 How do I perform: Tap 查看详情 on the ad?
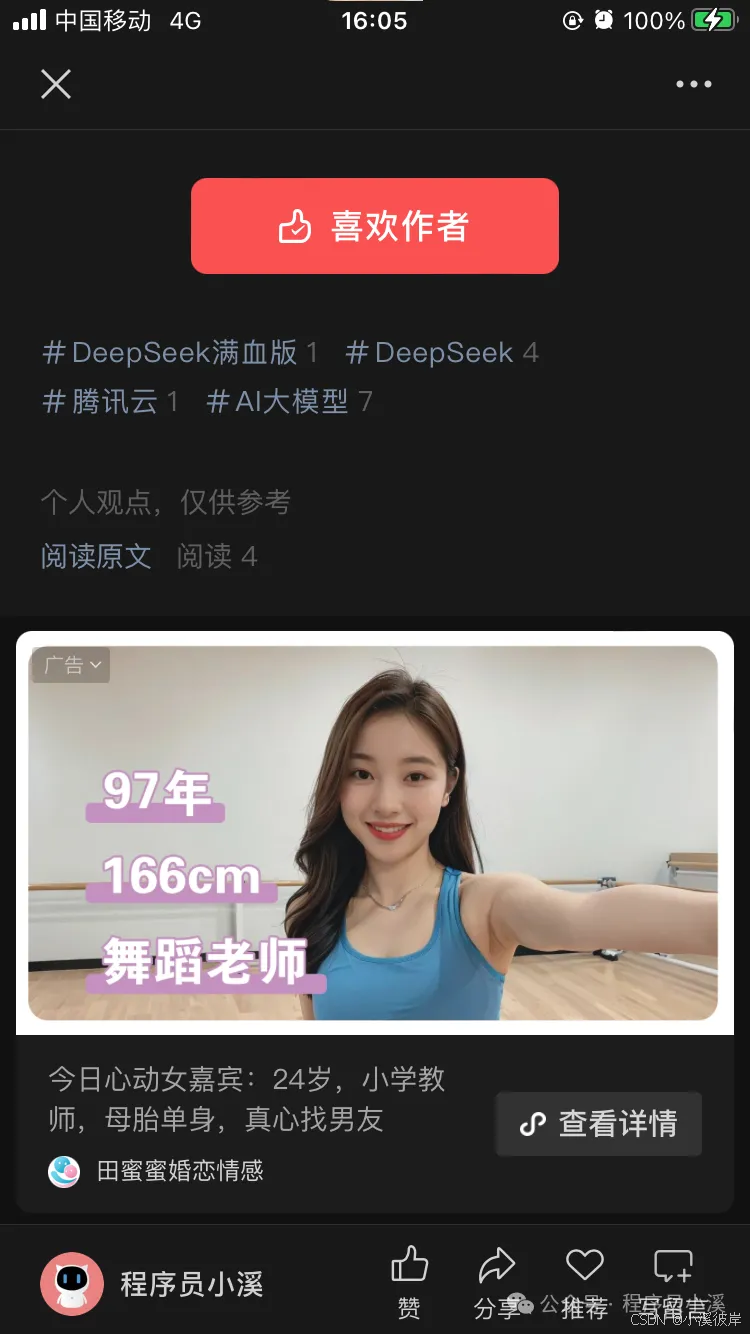pos(598,1124)
